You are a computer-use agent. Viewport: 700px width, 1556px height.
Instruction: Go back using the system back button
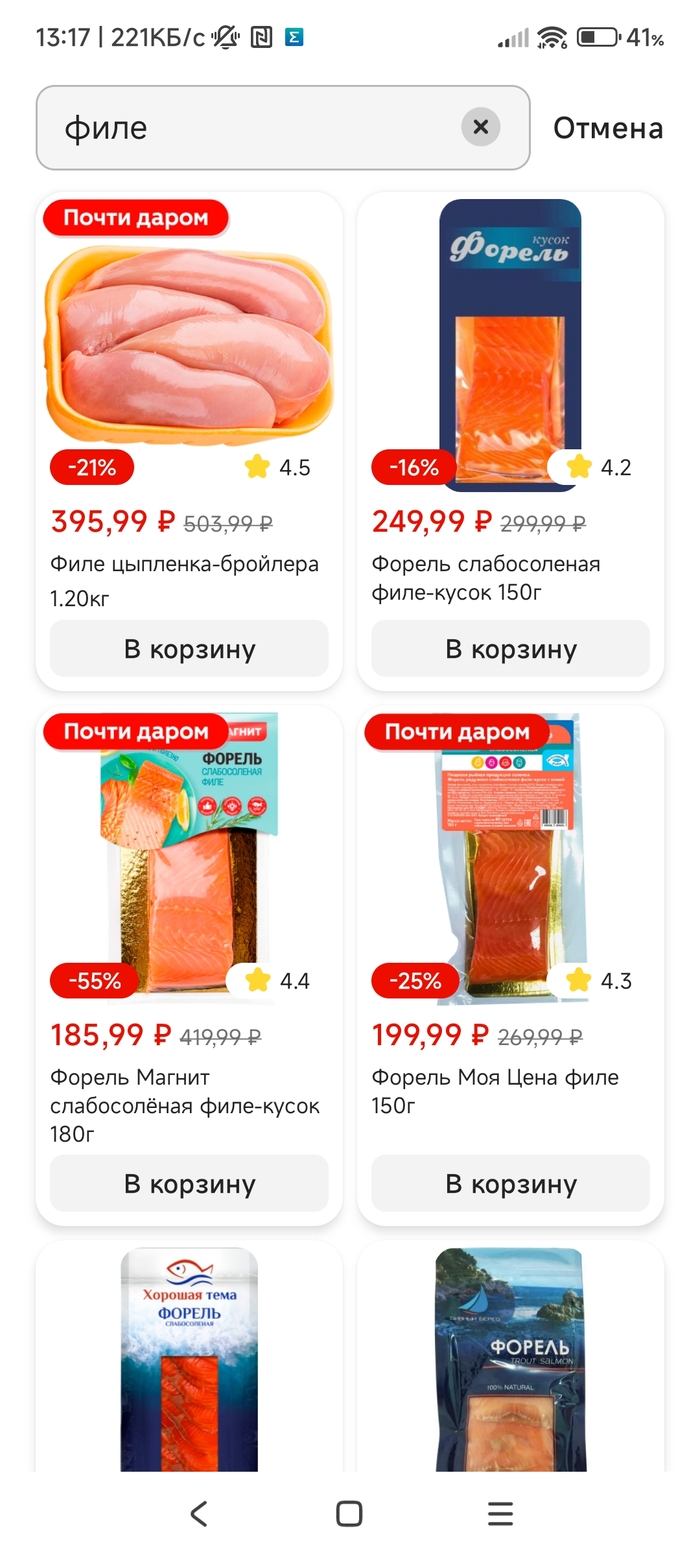click(198, 1514)
